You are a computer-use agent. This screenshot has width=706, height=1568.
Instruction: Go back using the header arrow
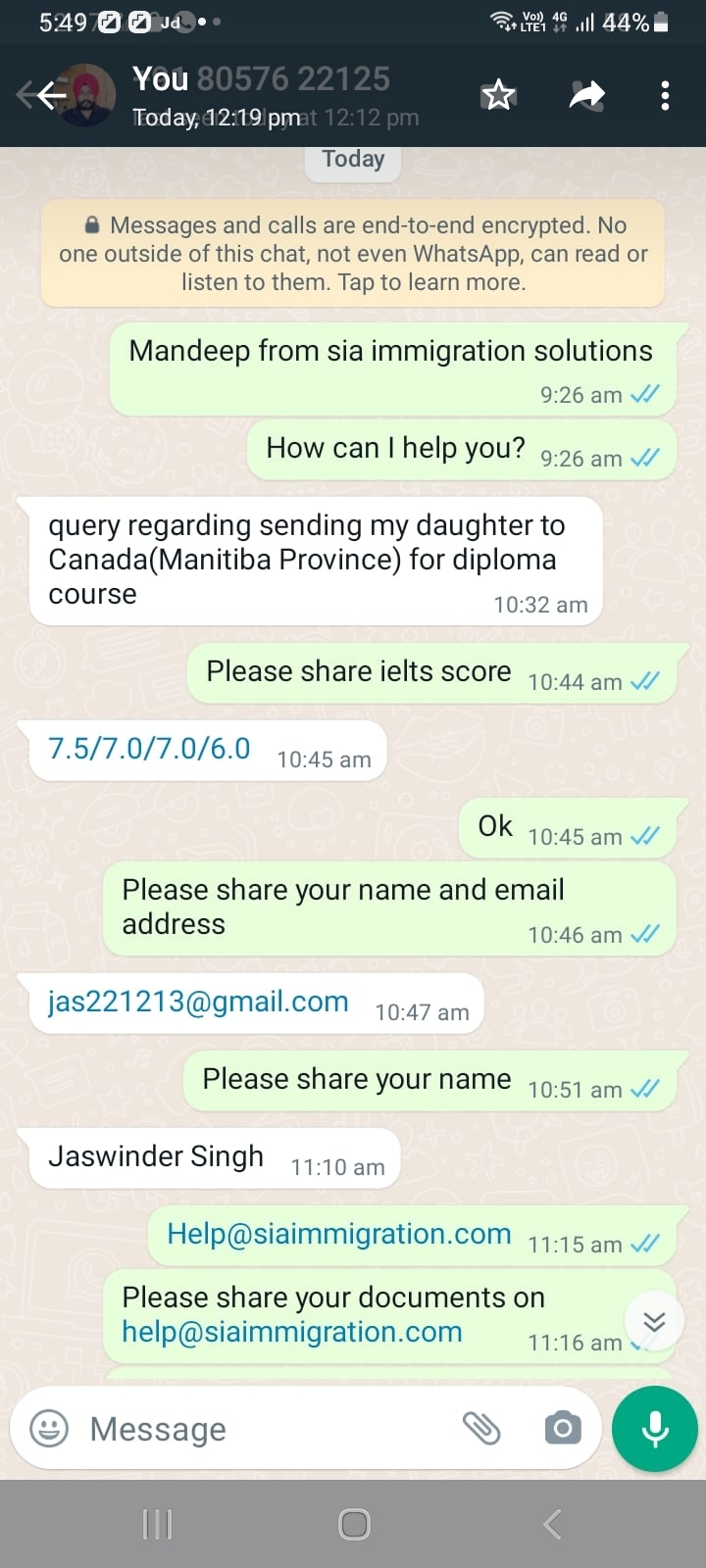[41, 95]
